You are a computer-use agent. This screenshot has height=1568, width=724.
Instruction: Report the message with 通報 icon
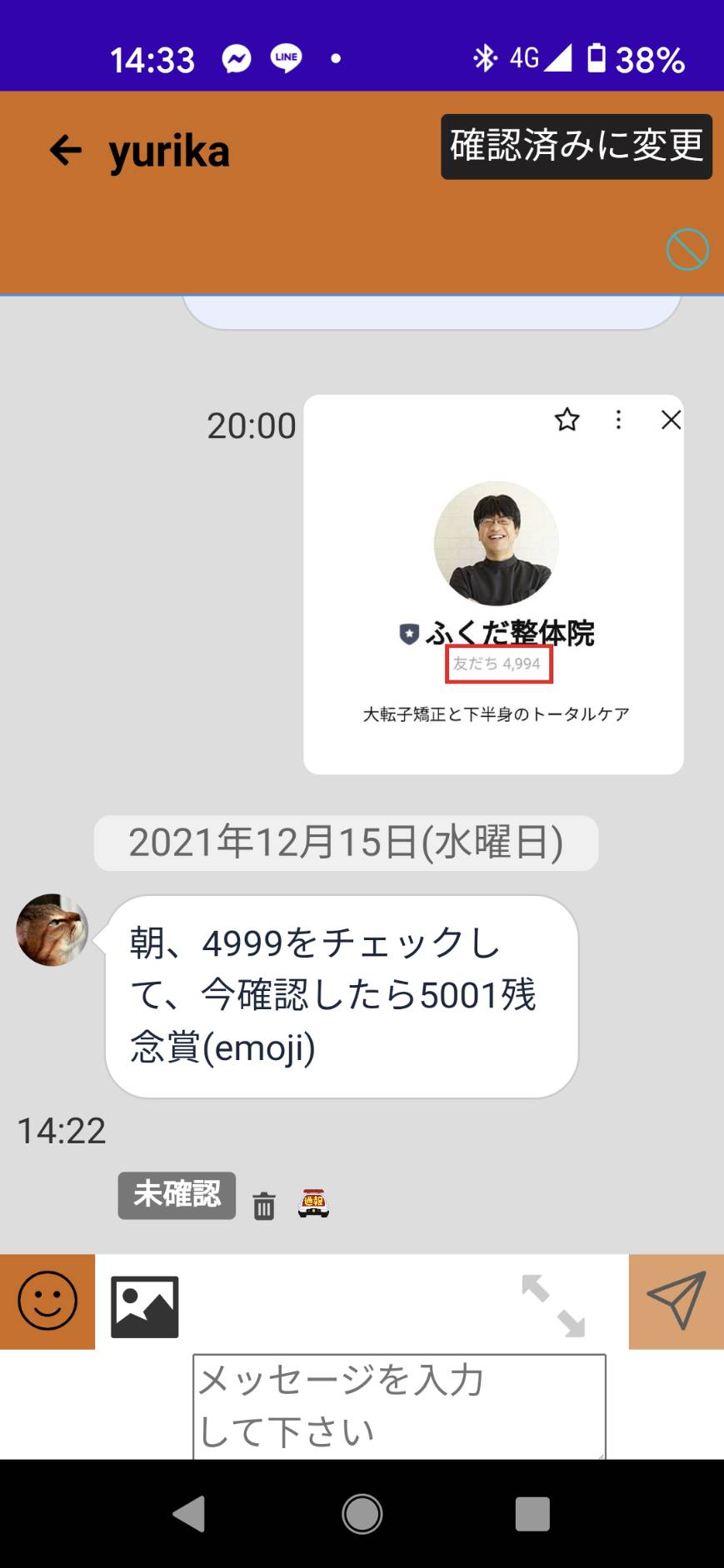(x=313, y=1203)
